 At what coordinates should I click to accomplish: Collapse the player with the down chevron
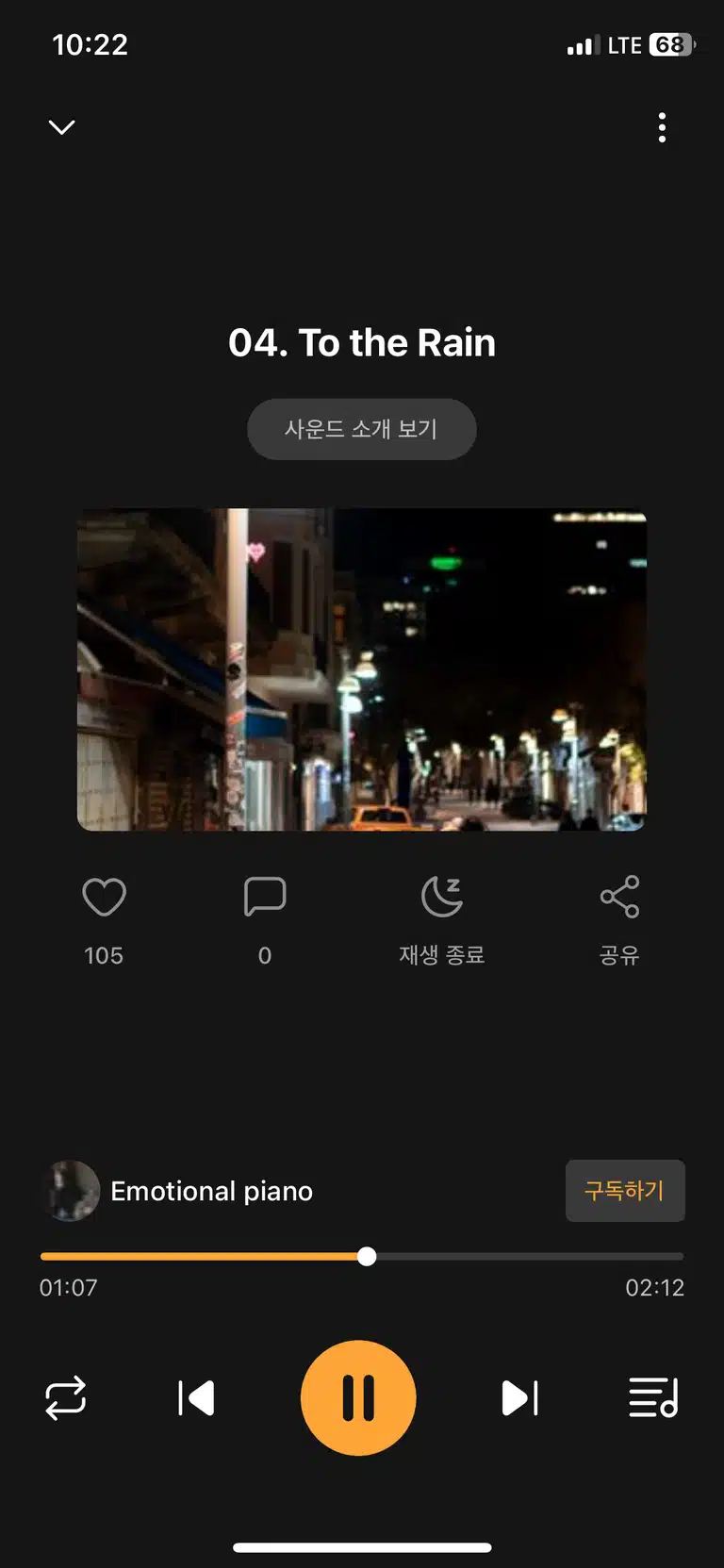(61, 127)
